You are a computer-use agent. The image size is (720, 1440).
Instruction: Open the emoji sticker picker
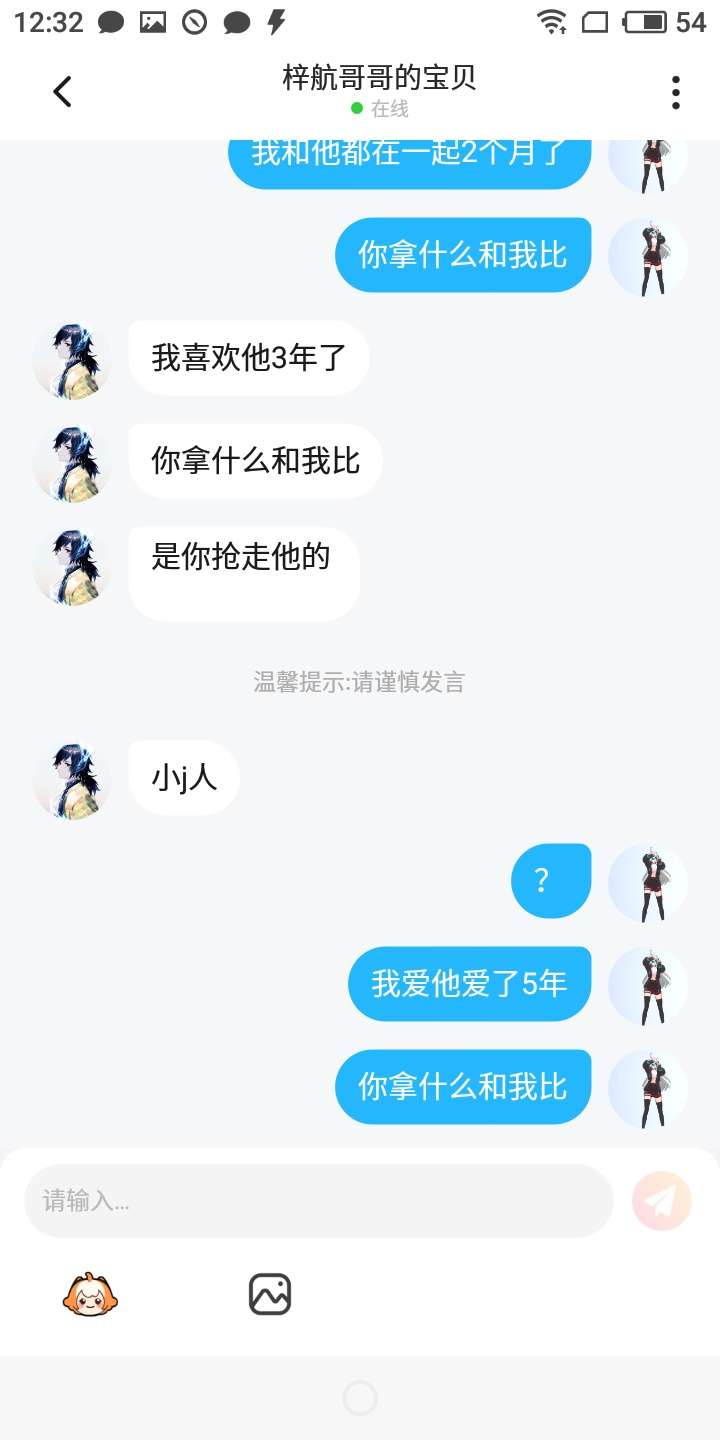(92, 1294)
